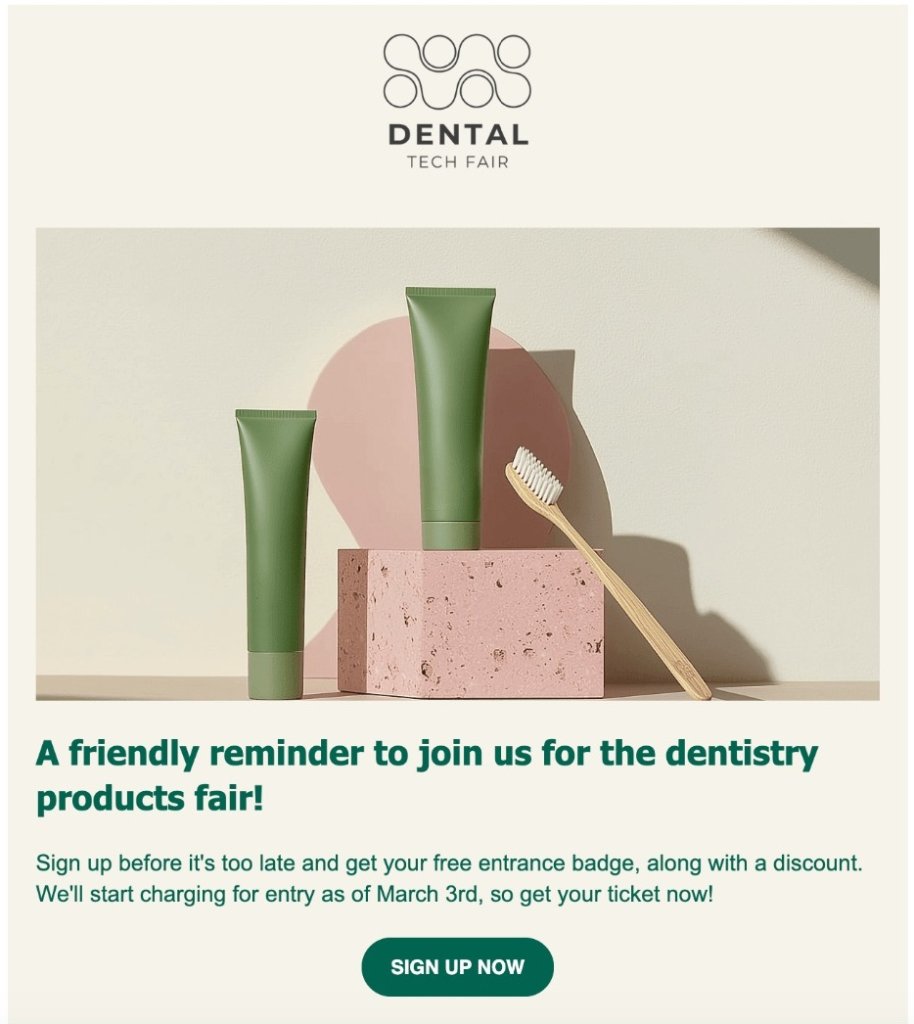Select the interlocking circles logo mark
The image size is (914, 1024).
pyautogui.click(x=457, y=70)
